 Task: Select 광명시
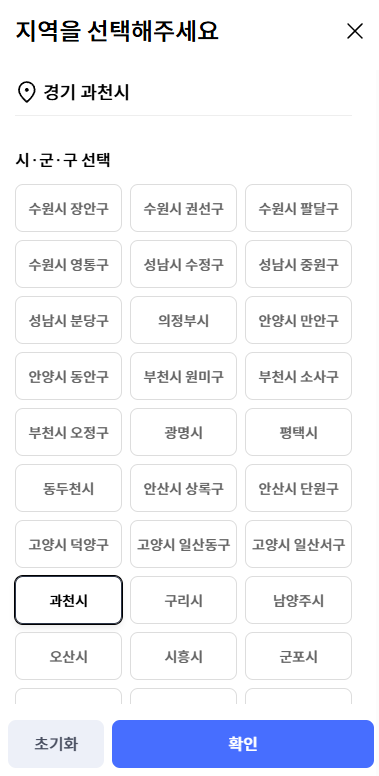point(184,432)
